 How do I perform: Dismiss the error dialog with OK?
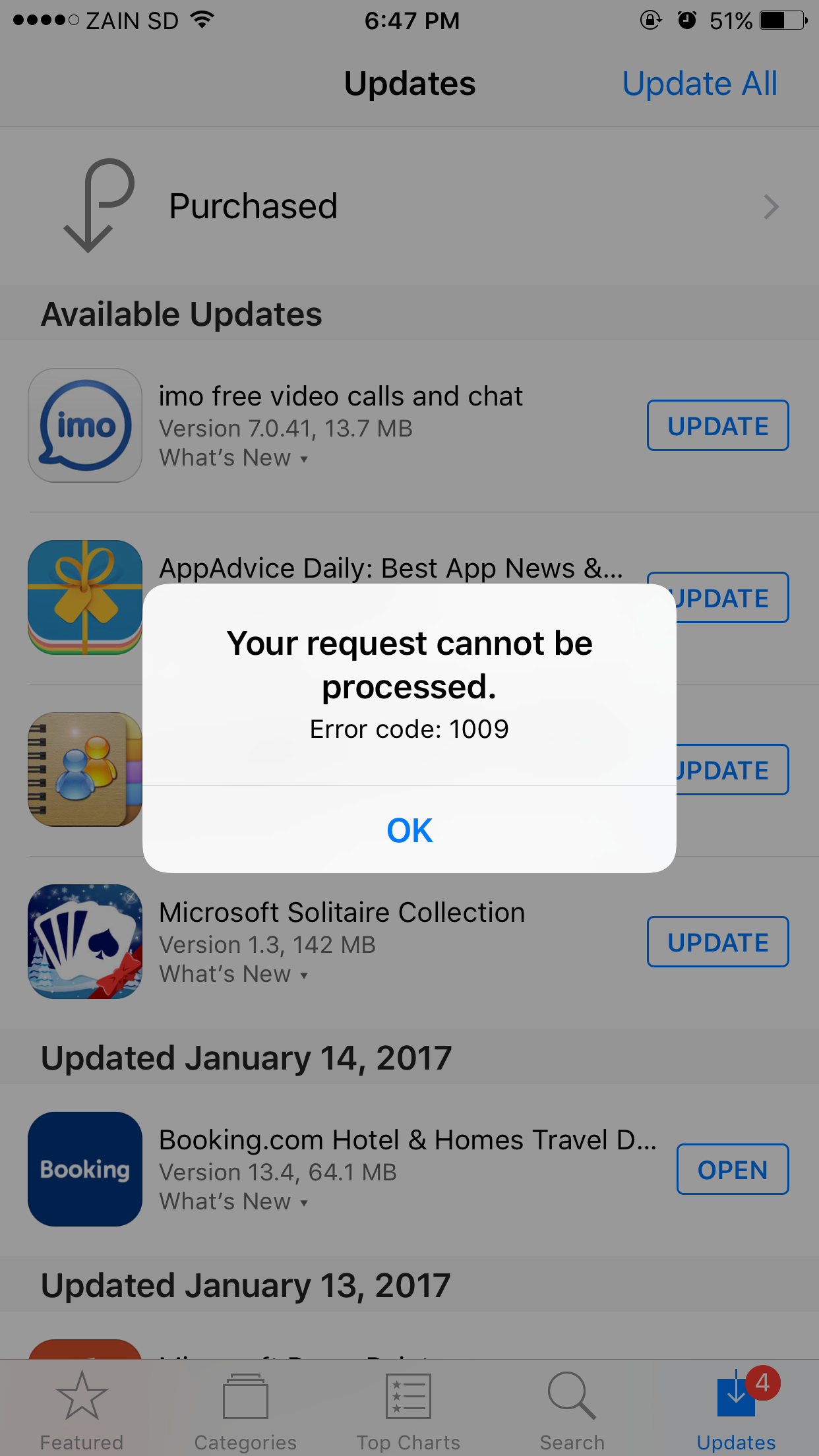pos(409,830)
